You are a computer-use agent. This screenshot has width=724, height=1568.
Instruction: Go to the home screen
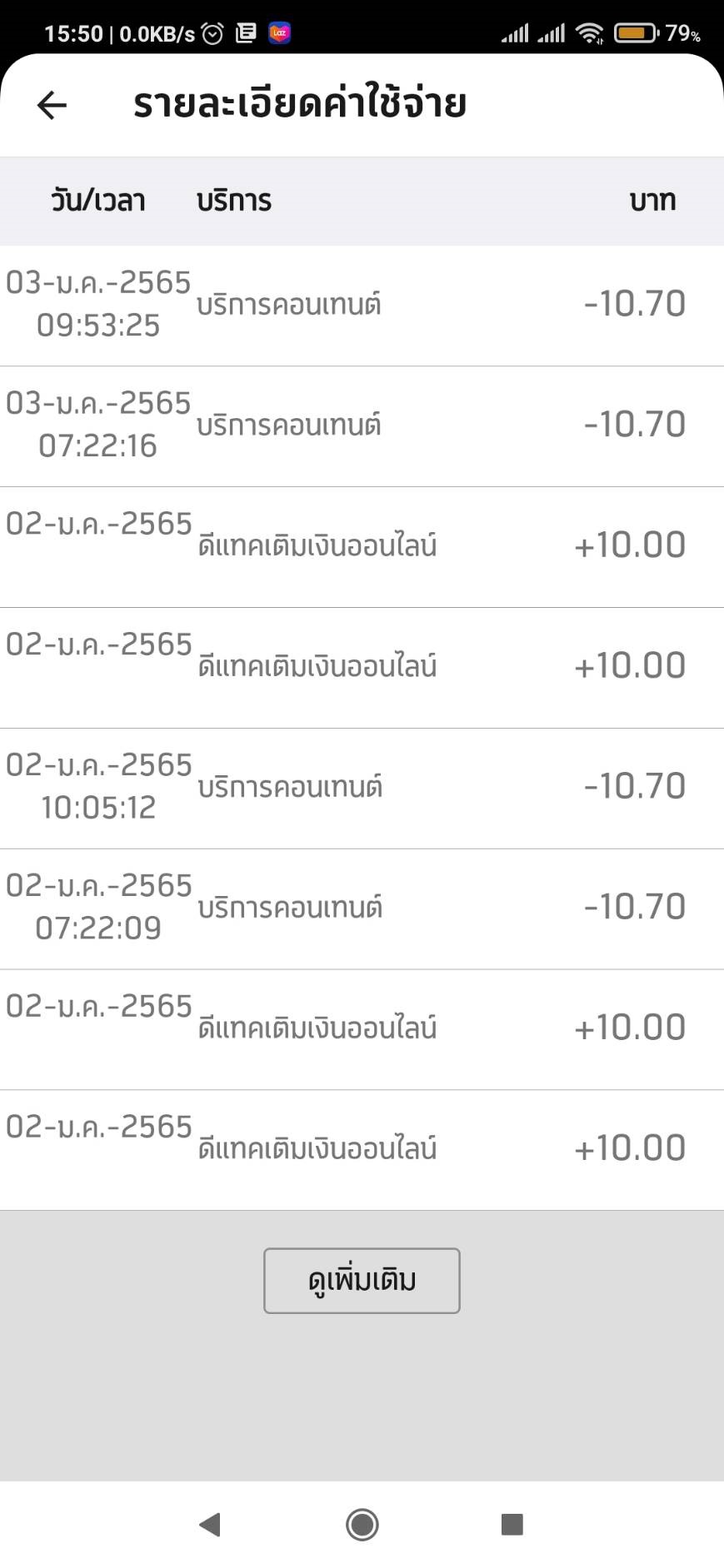362,1525
